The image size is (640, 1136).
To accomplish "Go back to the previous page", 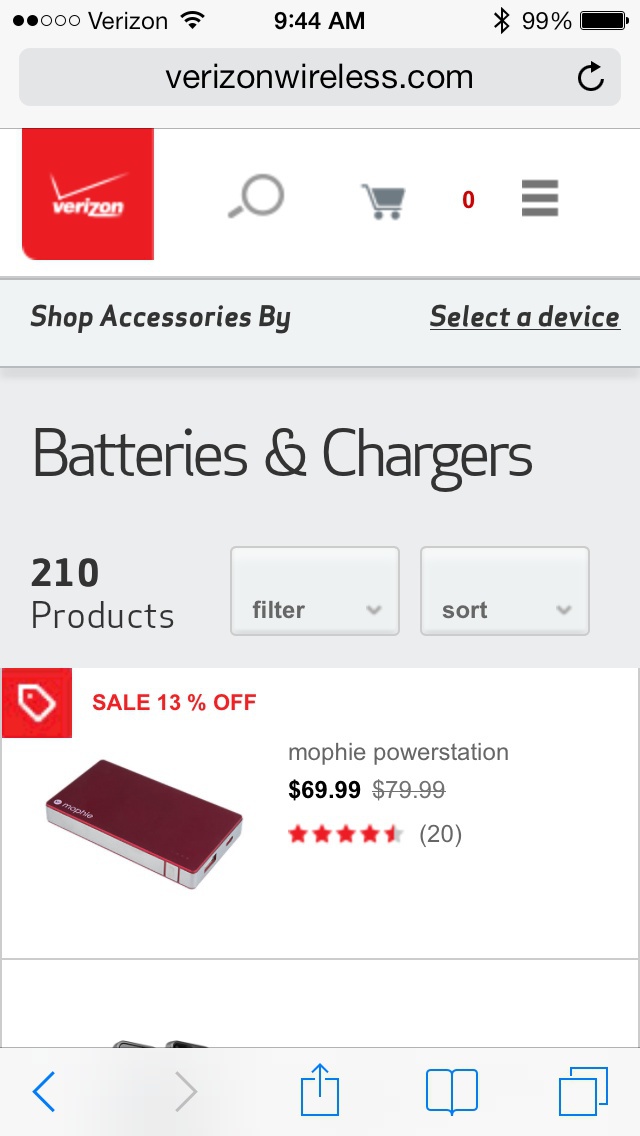I will point(44,1091).
